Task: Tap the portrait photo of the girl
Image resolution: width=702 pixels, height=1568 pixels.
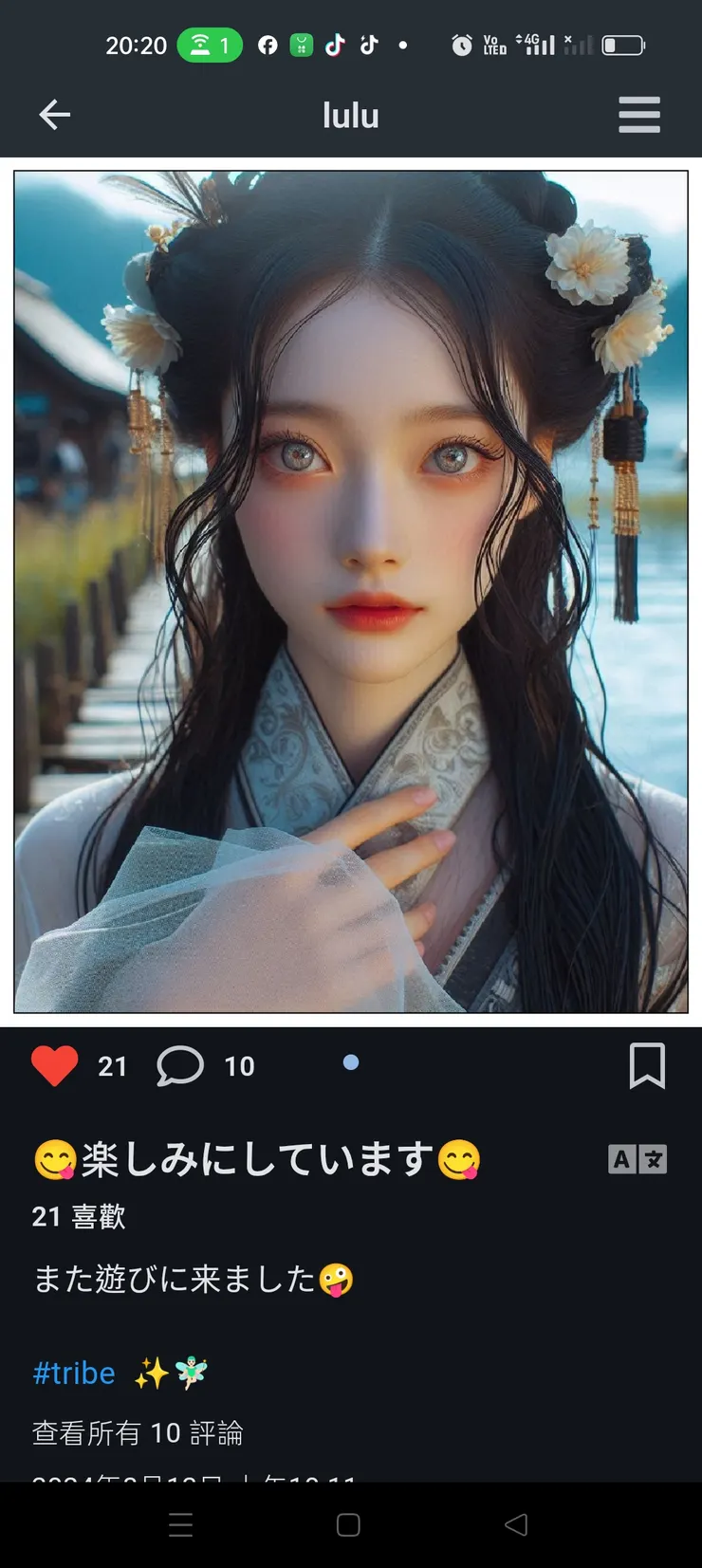Action: click(350, 588)
